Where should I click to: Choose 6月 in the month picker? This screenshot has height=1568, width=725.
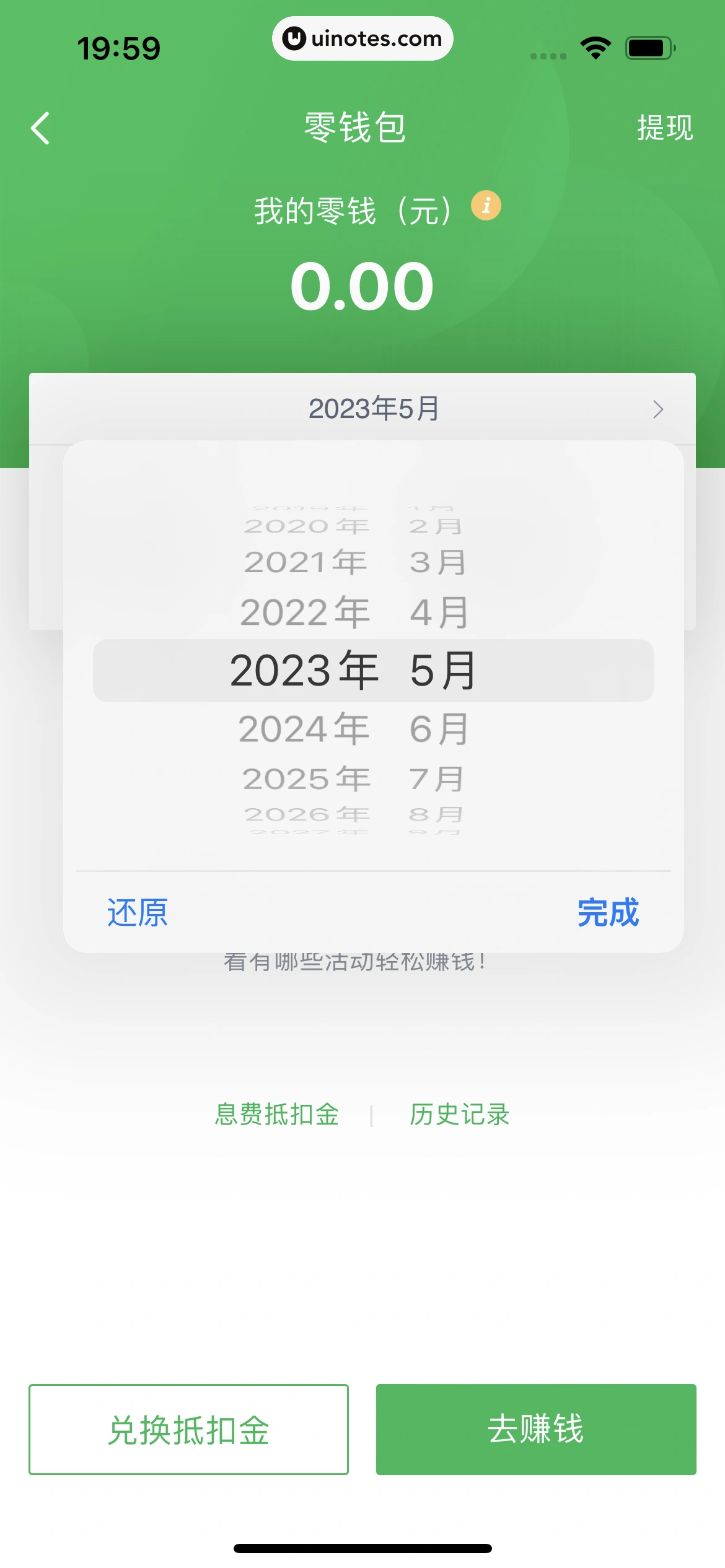pos(439,729)
